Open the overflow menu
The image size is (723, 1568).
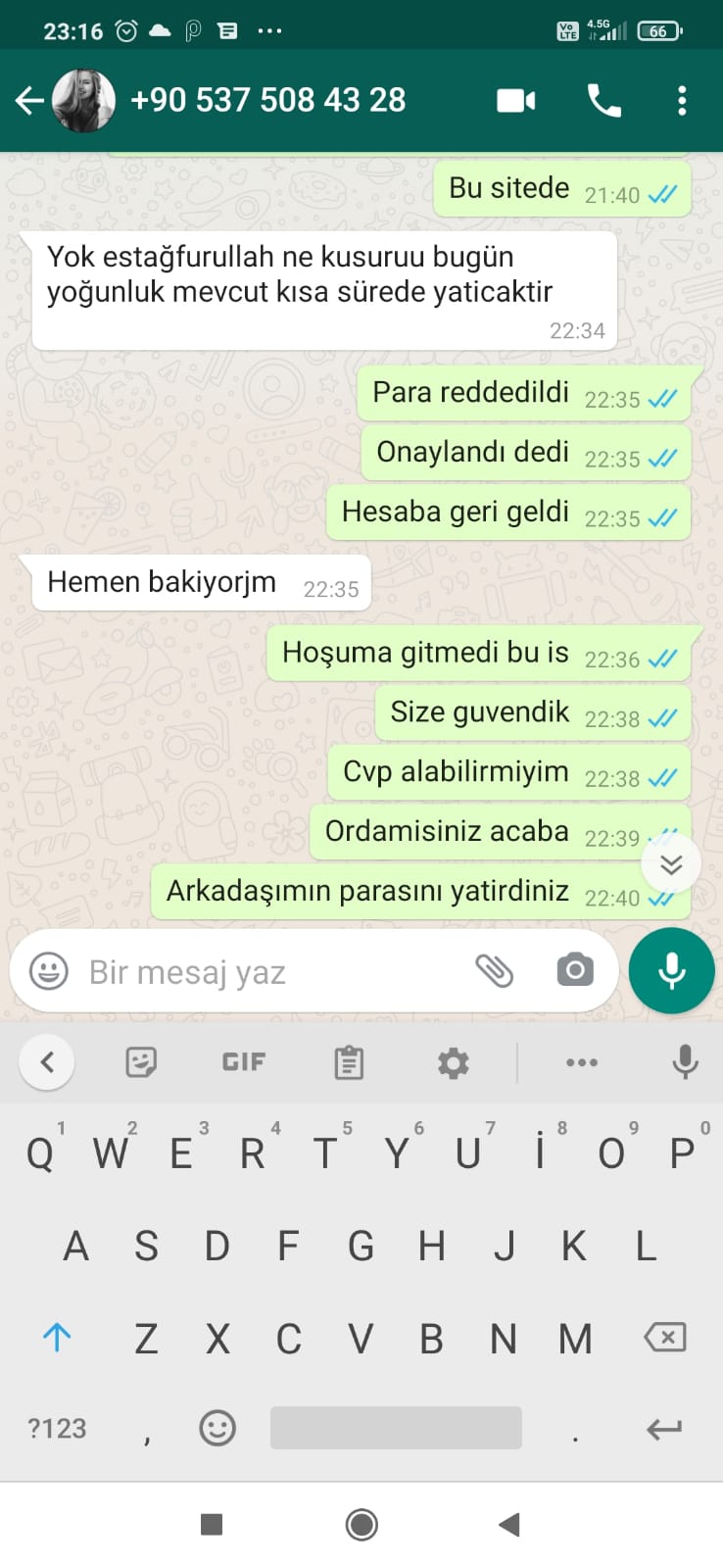click(x=682, y=100)
